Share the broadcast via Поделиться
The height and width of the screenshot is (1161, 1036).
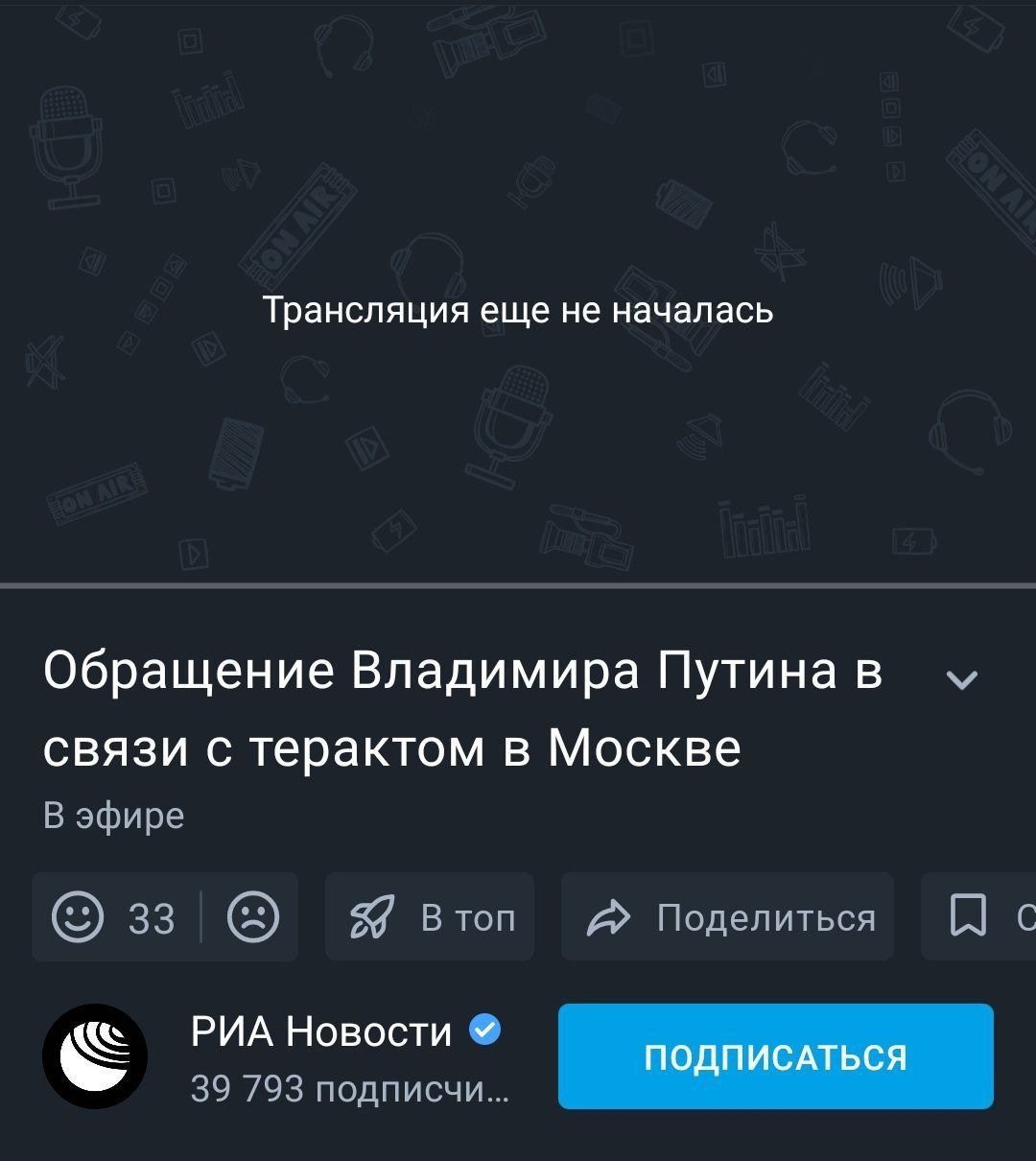(x=727, y=917)
